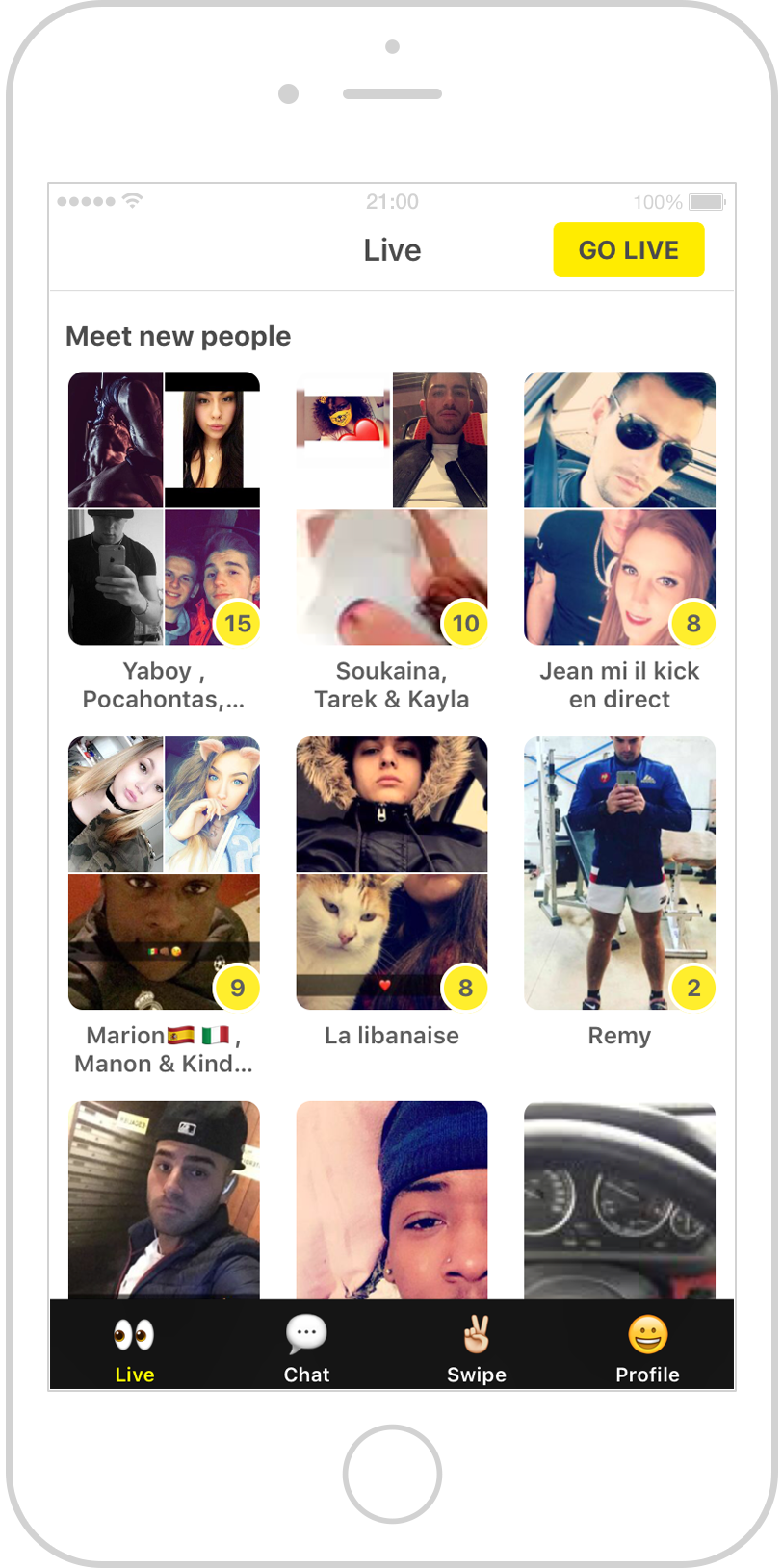
Task: Open La libanaise live stream
Action: click(x=391, y=873)
